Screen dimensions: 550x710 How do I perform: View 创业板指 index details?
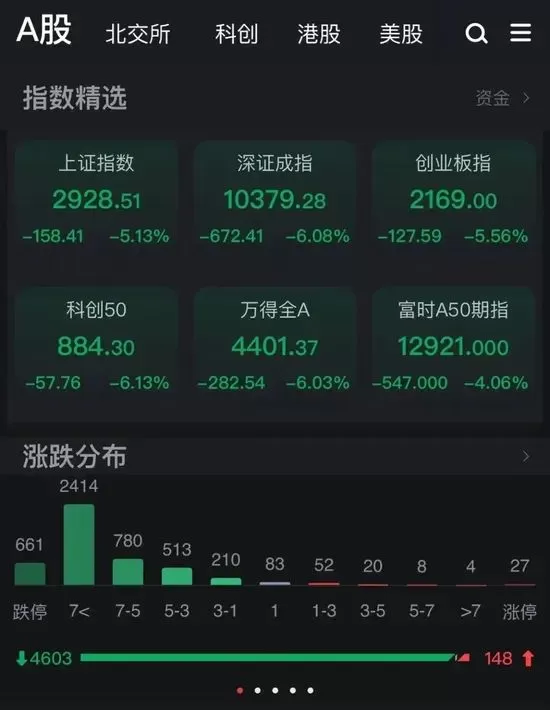453,200
